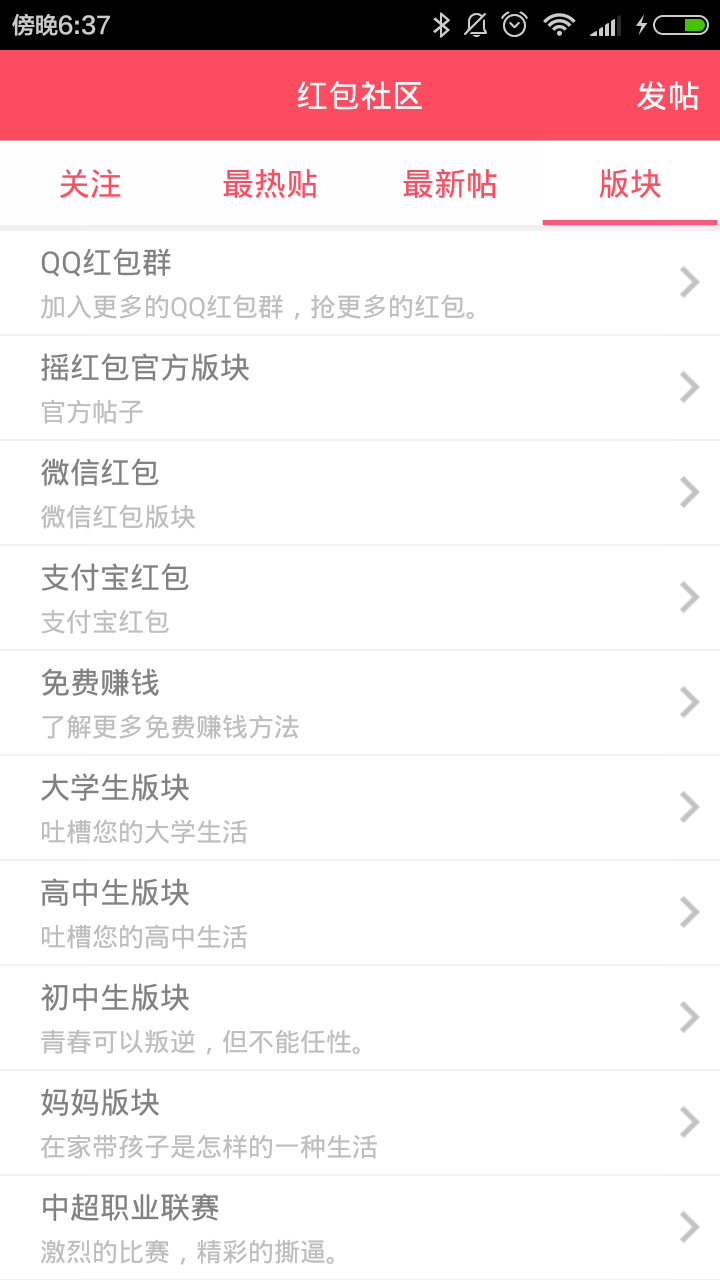Enter the 微信红包 board
The image size is (720, 1280).
click(x=360, y=493)
